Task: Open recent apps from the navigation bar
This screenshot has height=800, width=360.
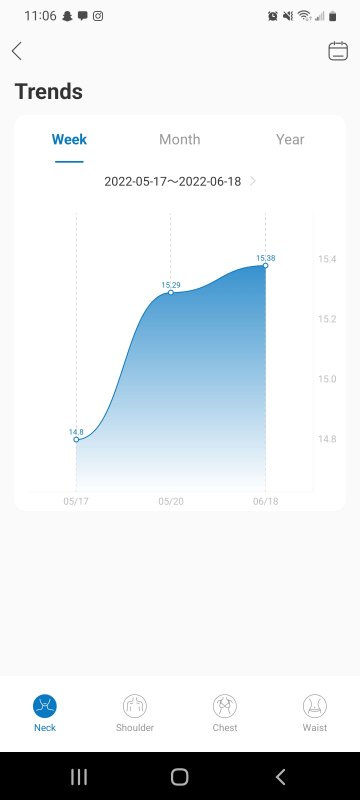Action: 79,777
